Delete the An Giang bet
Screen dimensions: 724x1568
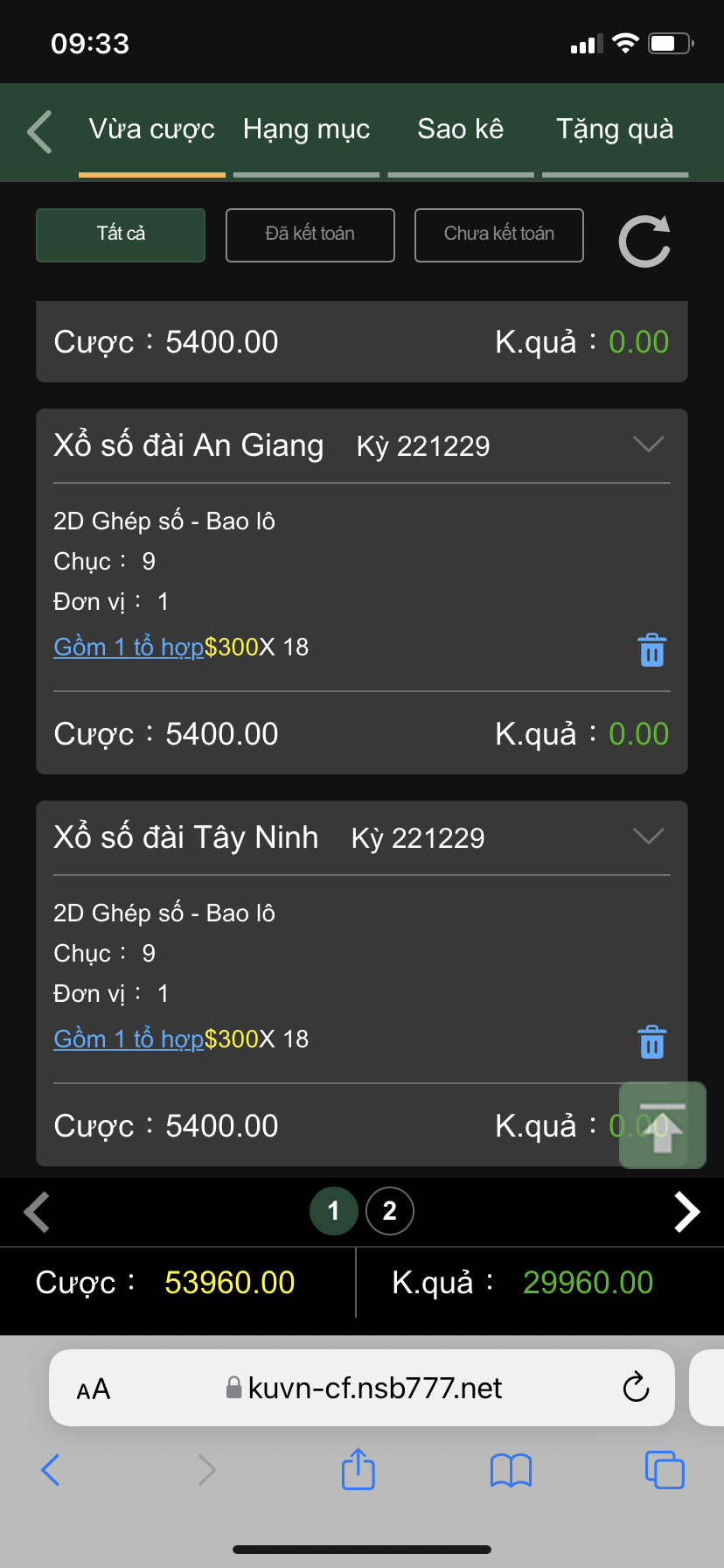coord(651,650)
